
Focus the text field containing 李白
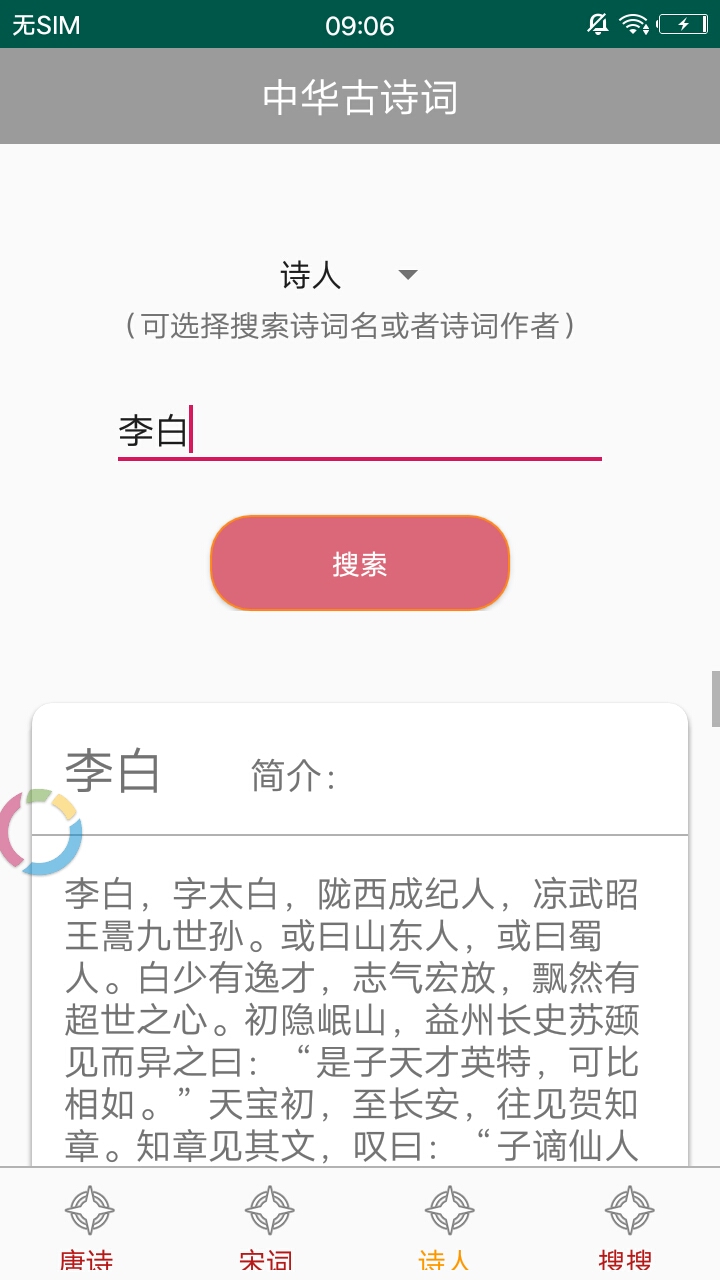[360, 432]
